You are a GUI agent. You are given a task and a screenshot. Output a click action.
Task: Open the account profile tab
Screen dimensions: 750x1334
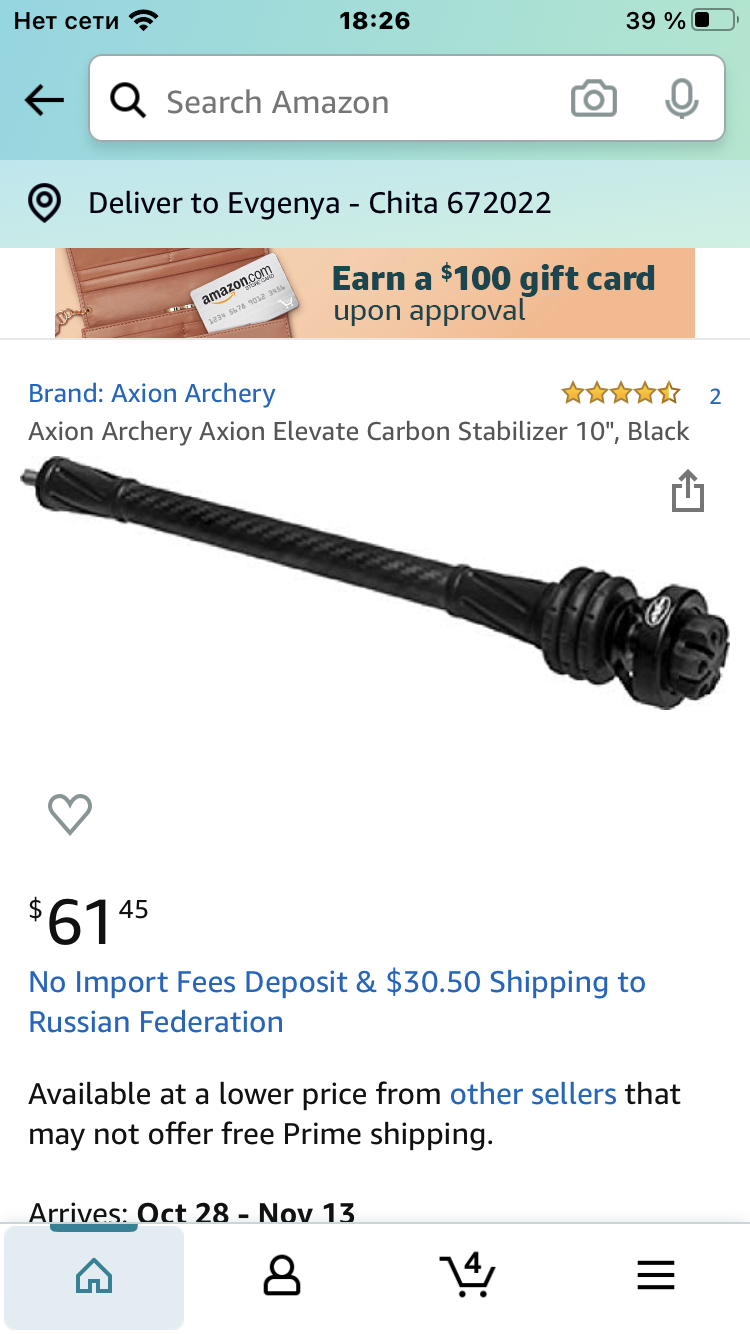[281, 1276]
